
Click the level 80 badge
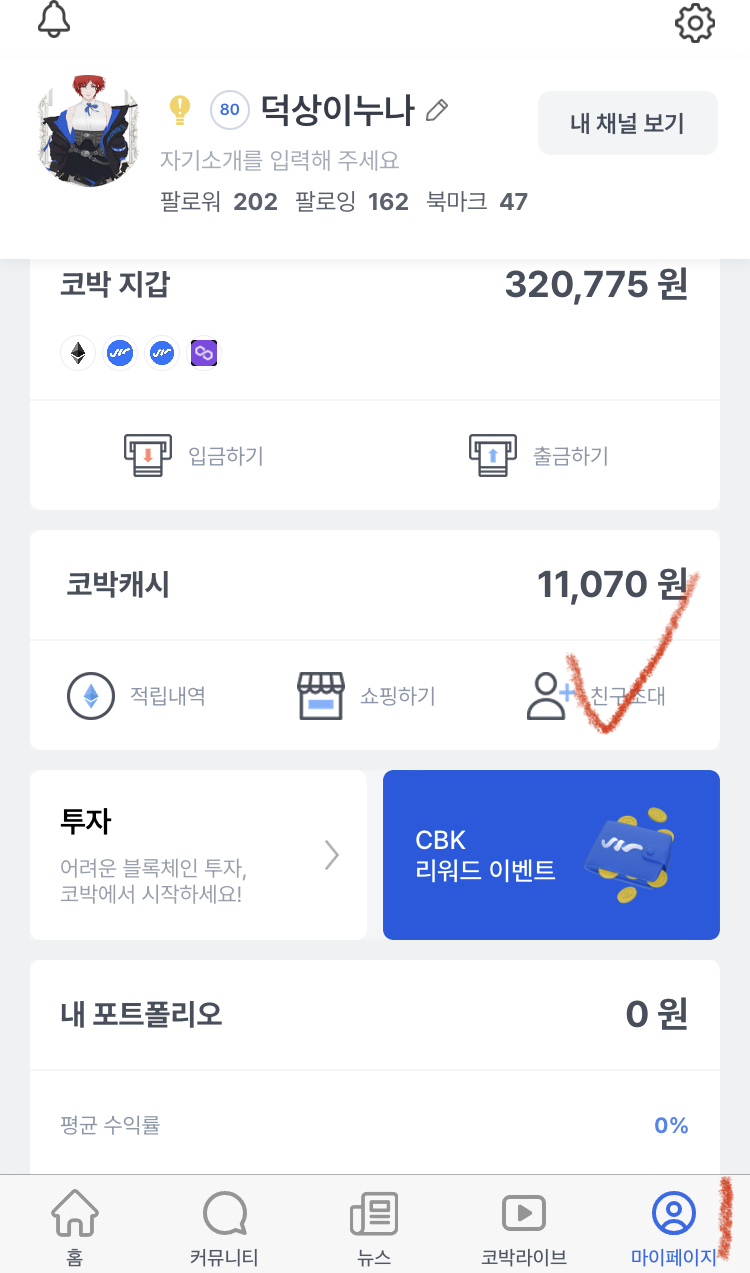point(228,110)
